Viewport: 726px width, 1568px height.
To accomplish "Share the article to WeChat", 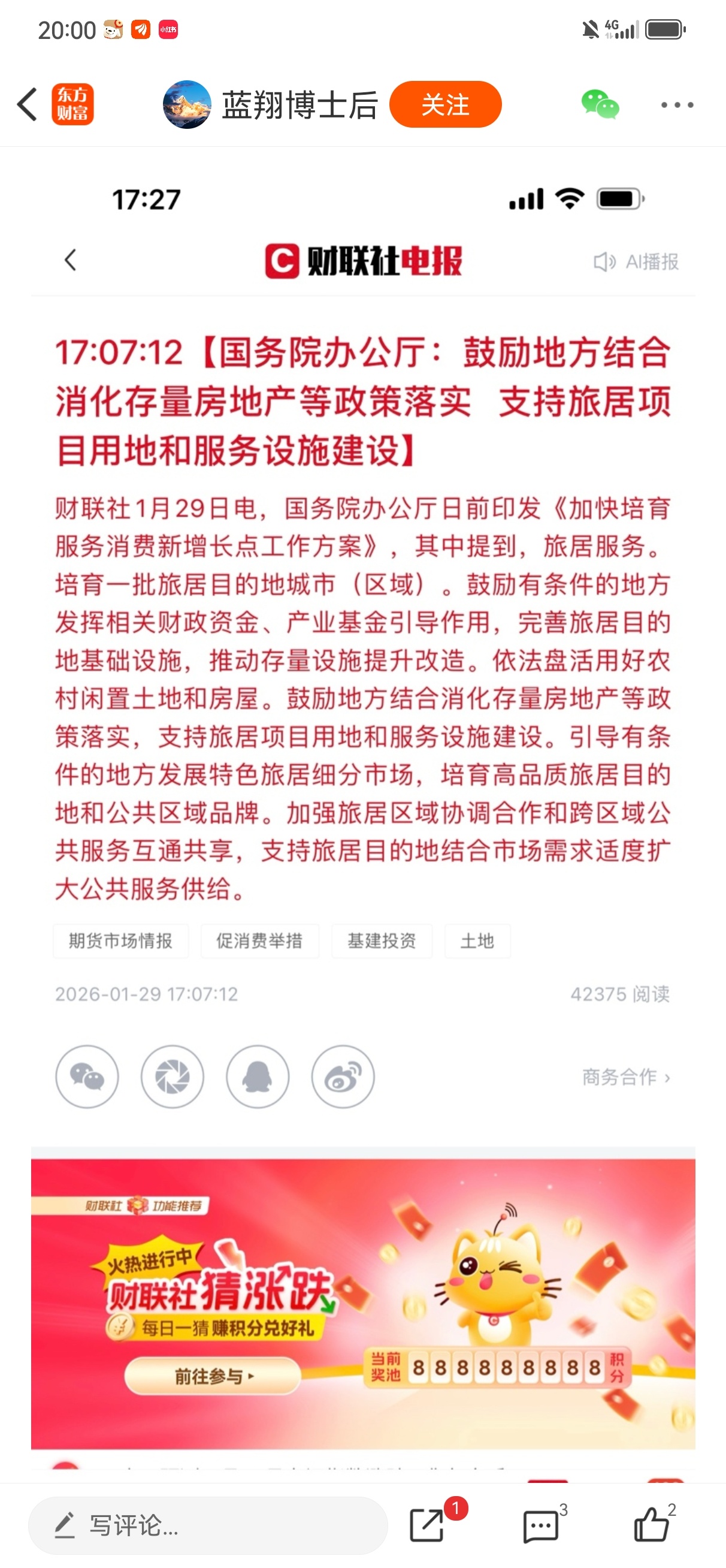I will coord(87,1076).
